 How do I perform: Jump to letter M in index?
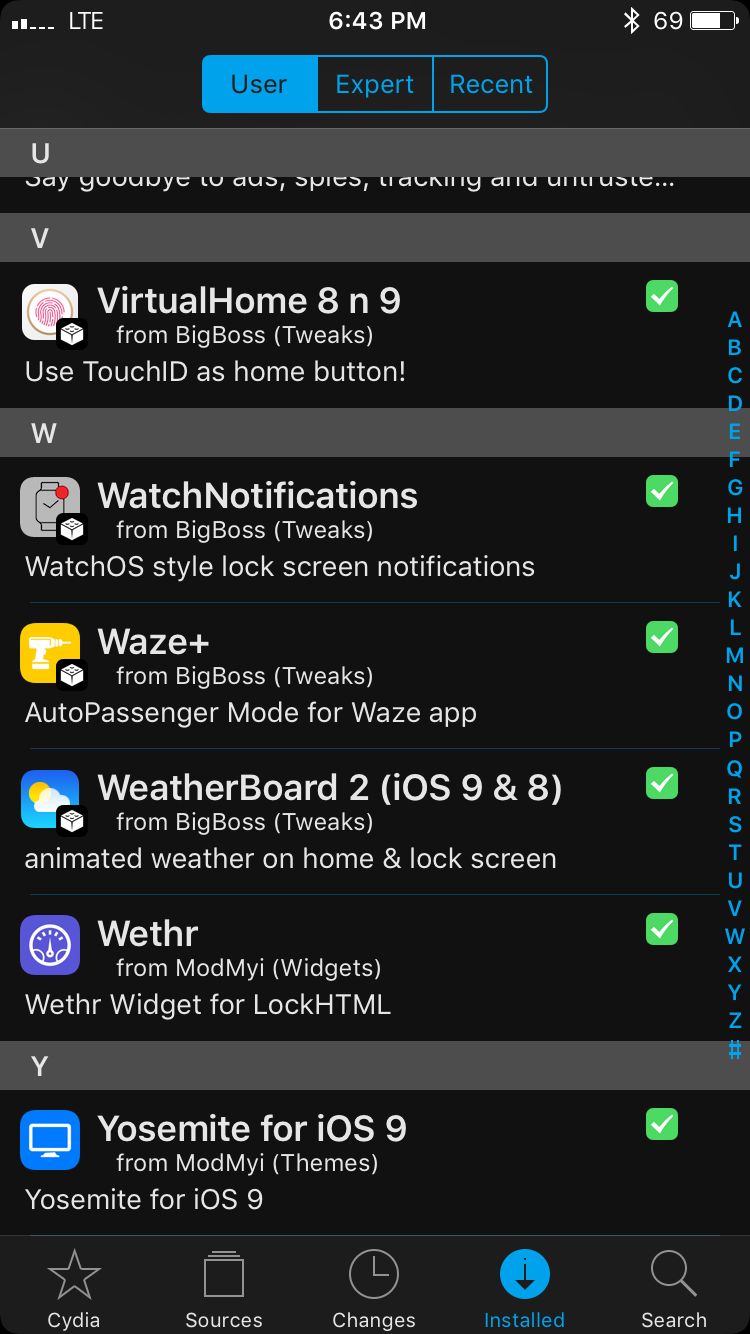735,656
